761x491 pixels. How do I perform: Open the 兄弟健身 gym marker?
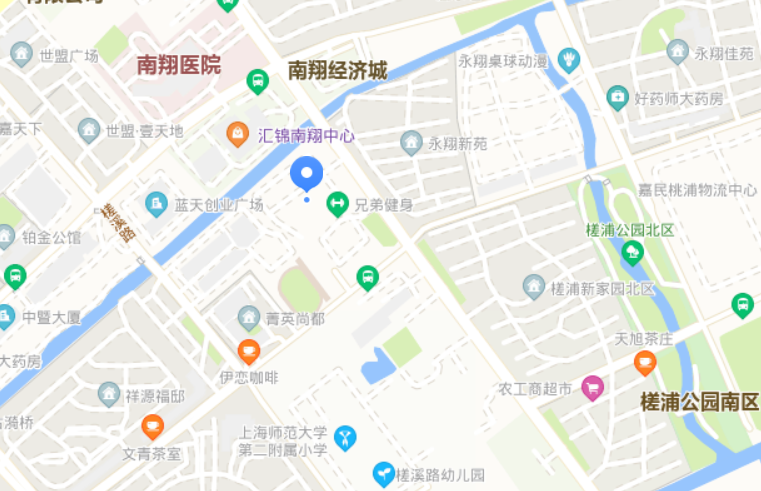(x=337, y=204)
